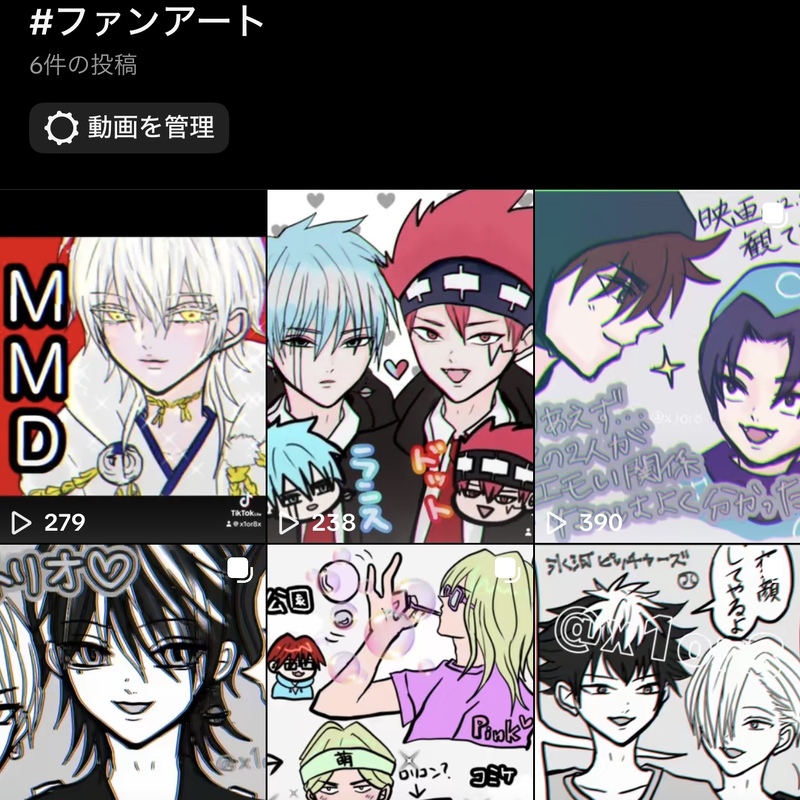Open the two-boys speech-bubble sketch post
Viewport: 800px width, 800px height.
667,672
